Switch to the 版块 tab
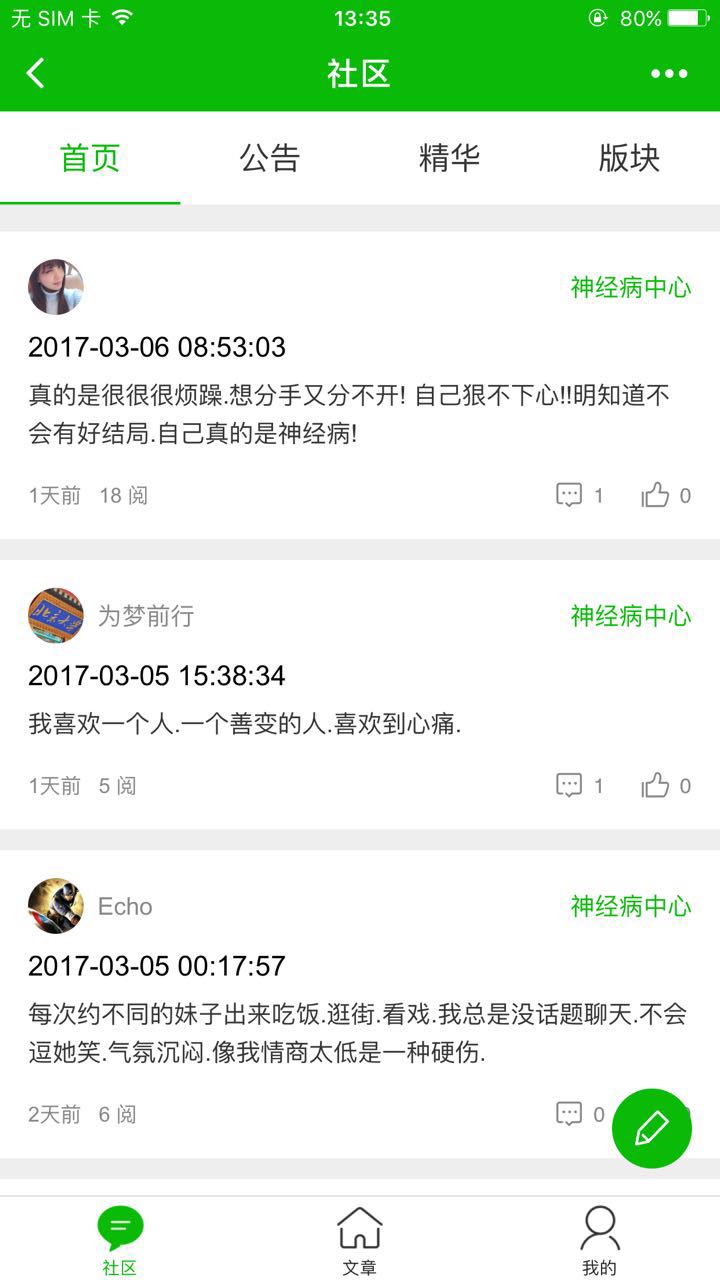Image resolution: width=720 pixels, height=1280 pixels. 629,158
